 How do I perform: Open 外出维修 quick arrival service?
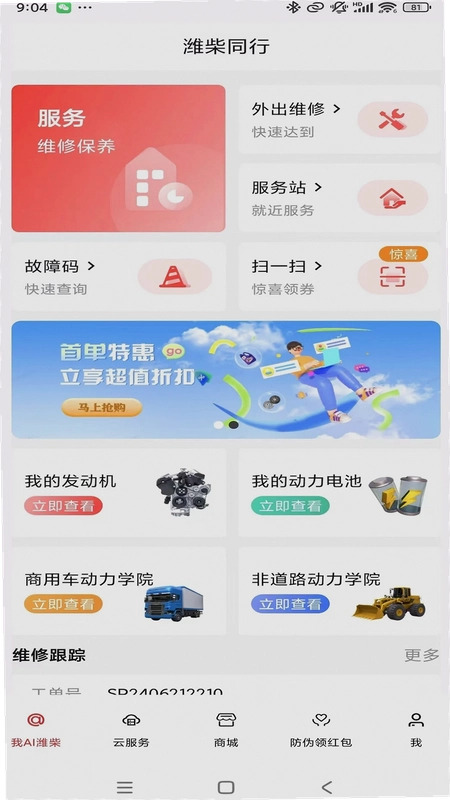(x=339, y=119)
